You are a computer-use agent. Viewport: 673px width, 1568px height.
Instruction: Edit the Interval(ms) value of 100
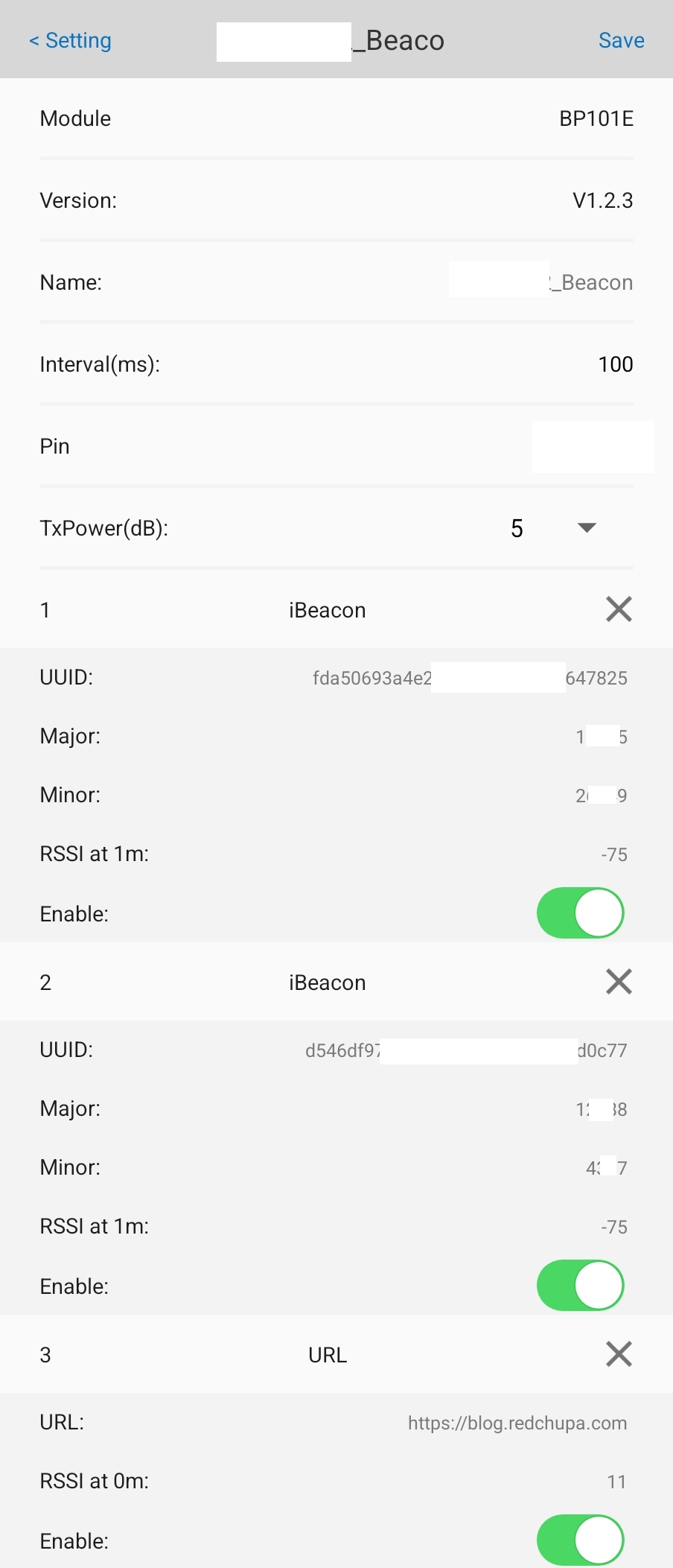coord(615,364)
